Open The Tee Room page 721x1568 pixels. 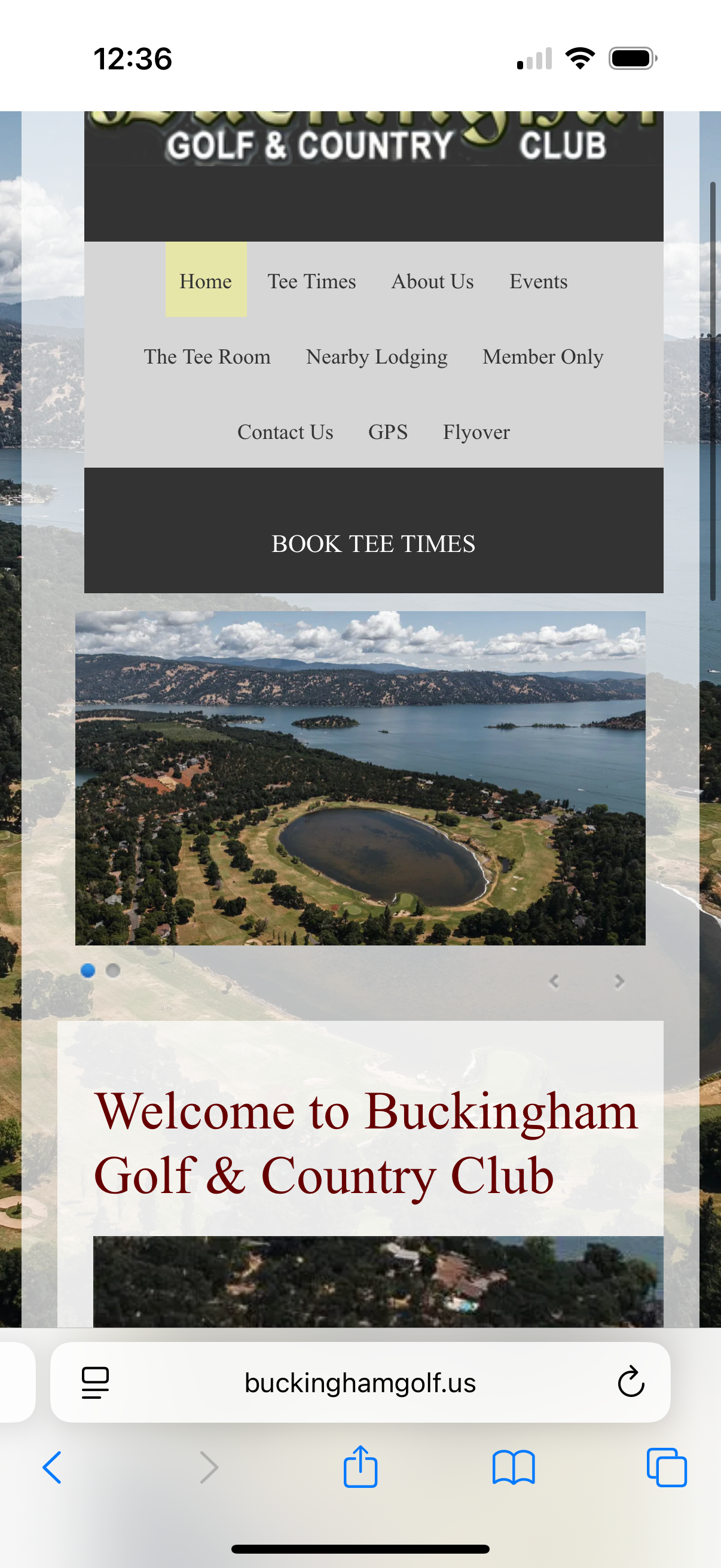click(207, 356)
